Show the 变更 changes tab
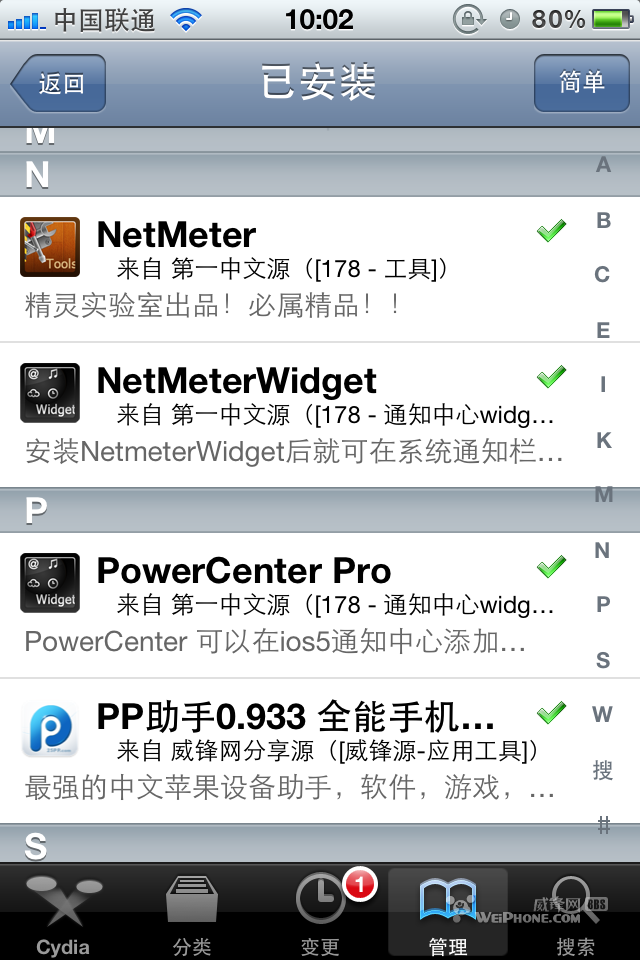The height and width of the screenshot is (960, 640). (320, 915)
